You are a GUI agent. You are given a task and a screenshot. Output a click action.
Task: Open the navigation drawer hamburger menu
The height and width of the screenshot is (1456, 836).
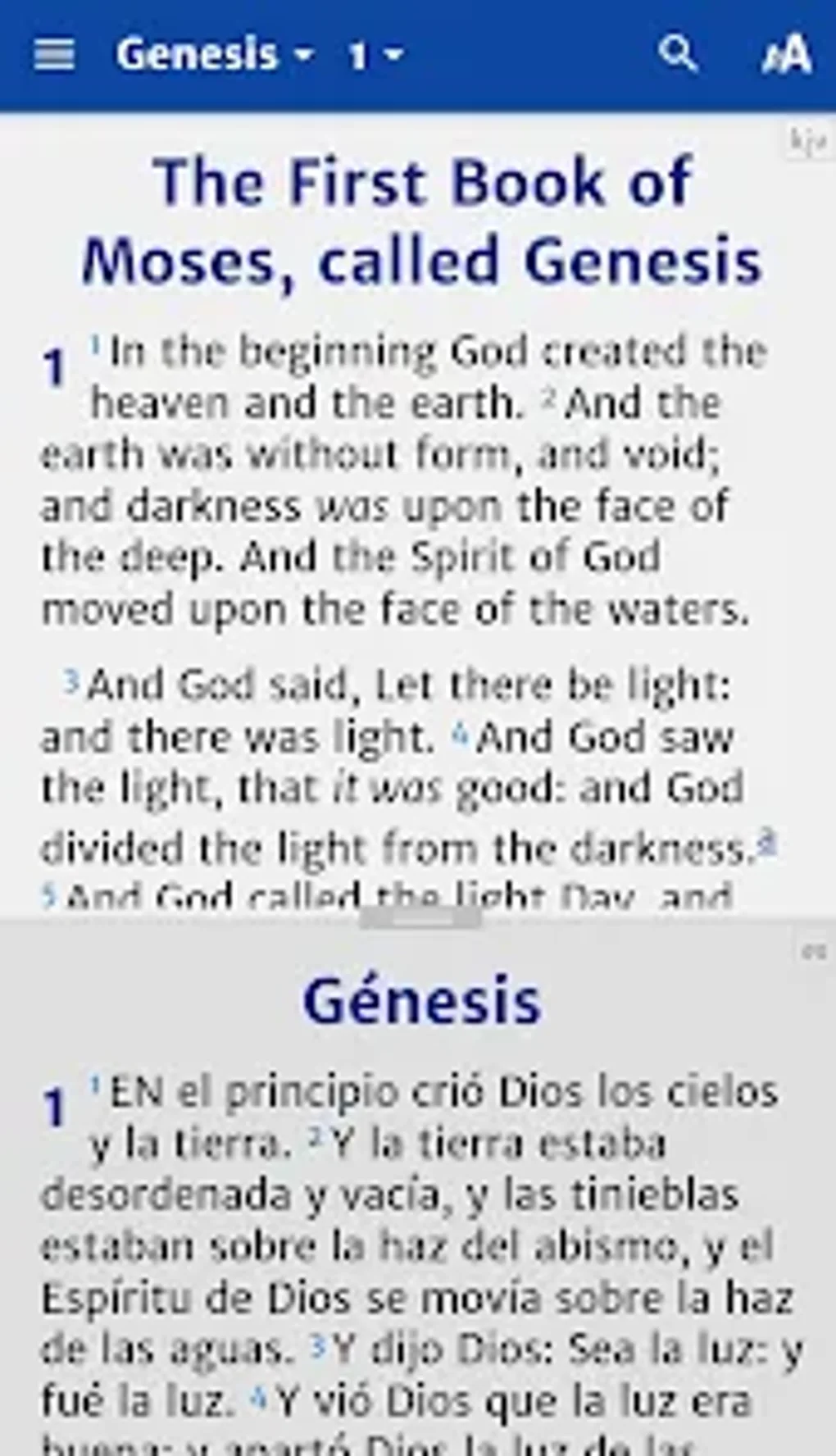coord(54,54)
